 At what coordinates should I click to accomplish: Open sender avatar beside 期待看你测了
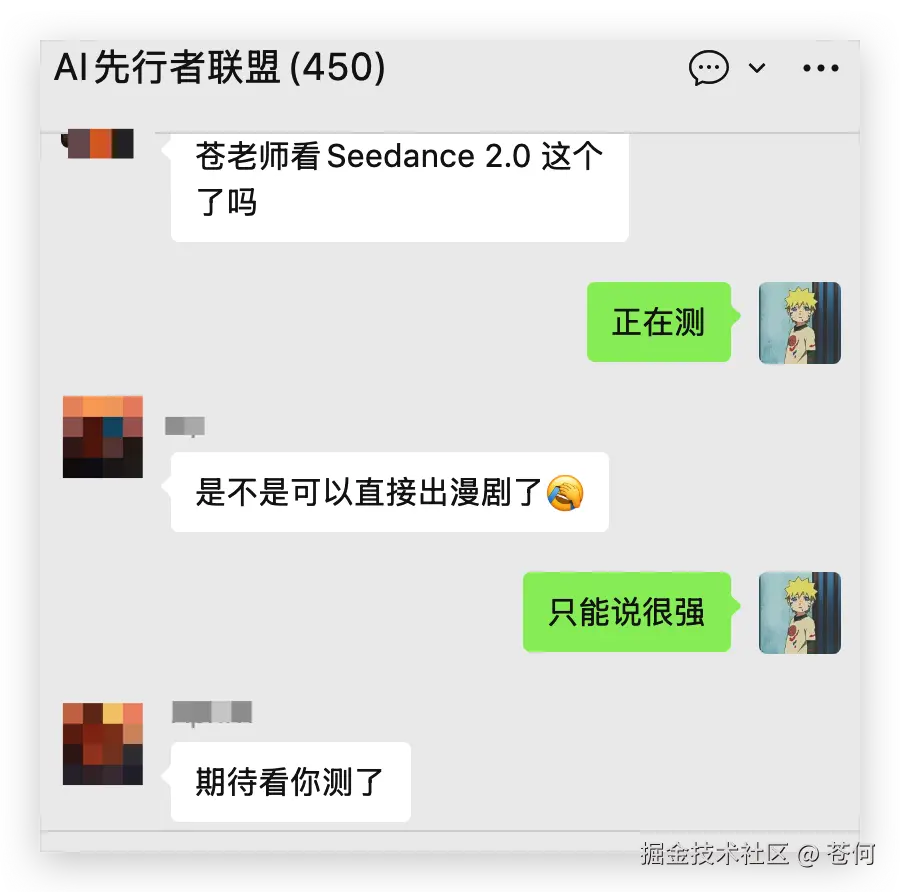point(102,743)
